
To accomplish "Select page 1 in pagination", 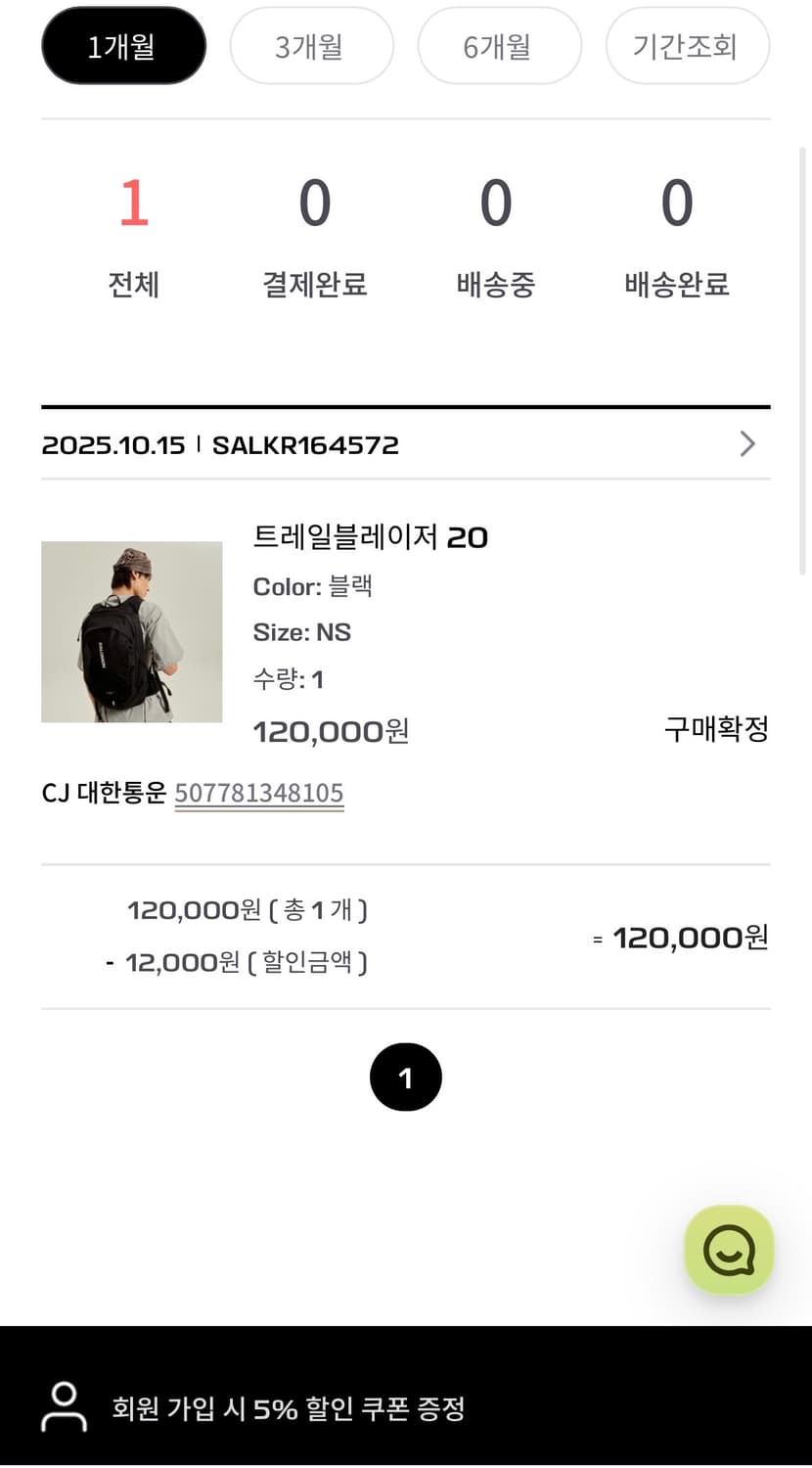I will pos(406,1077).
